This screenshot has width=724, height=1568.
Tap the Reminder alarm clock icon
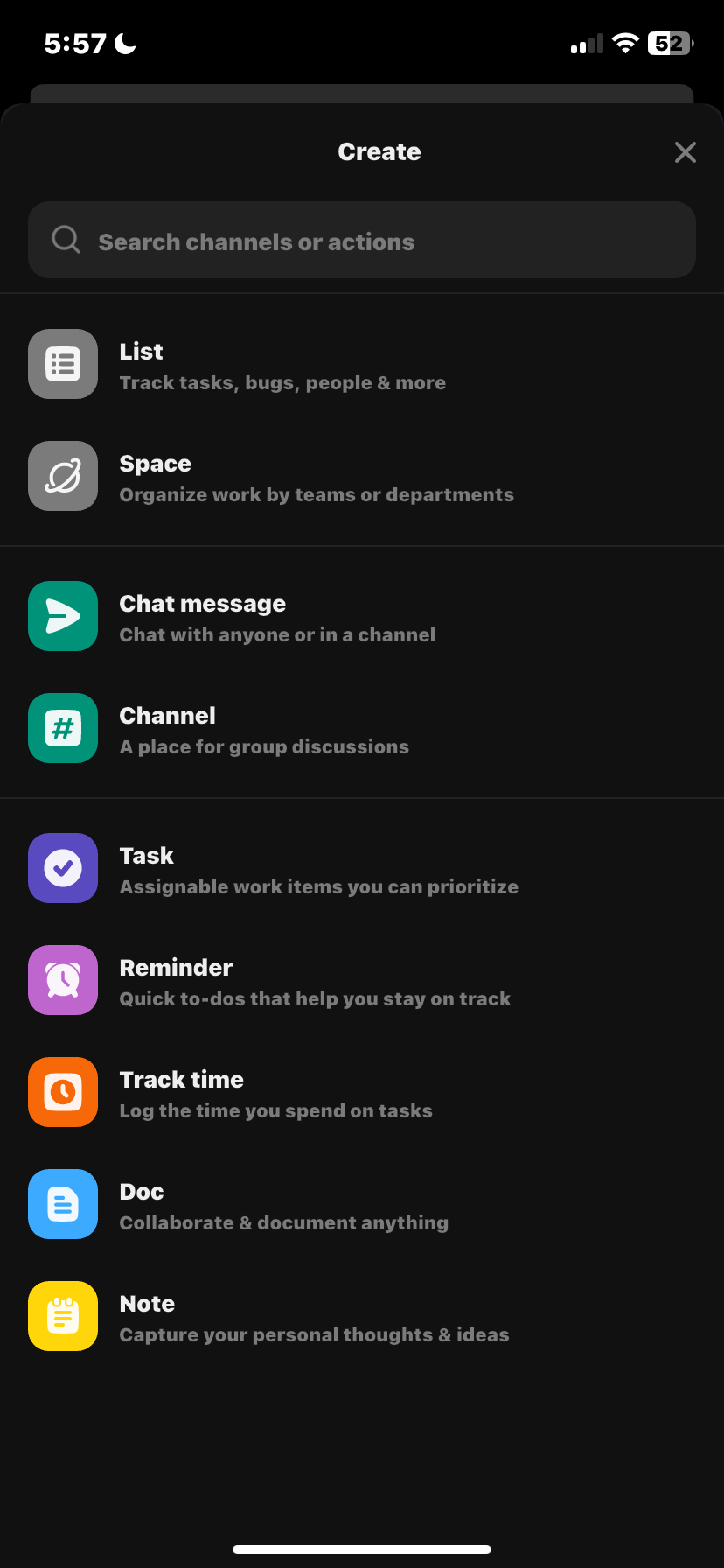click(62, 980)
